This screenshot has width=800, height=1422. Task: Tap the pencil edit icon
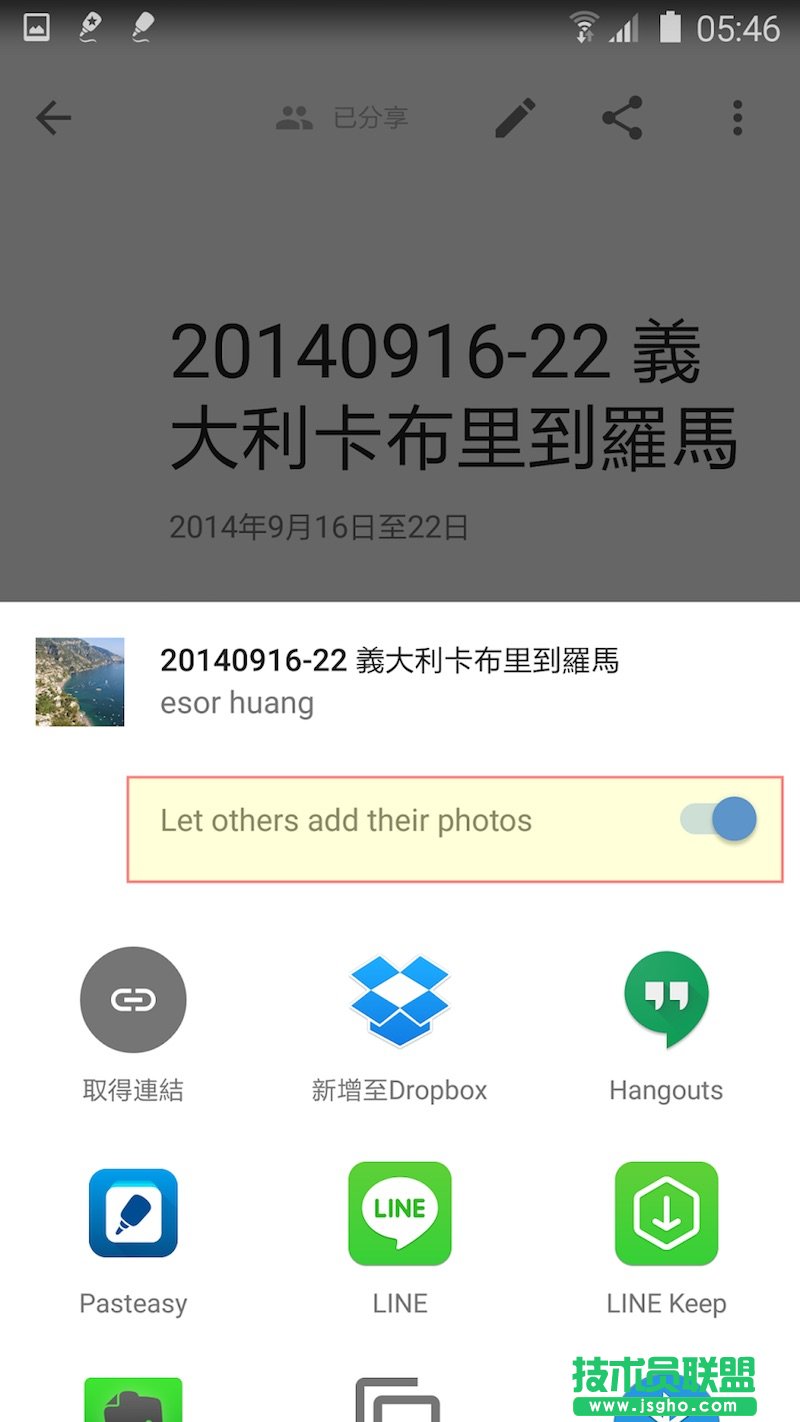pyautogui.click(x=514, y=118)
